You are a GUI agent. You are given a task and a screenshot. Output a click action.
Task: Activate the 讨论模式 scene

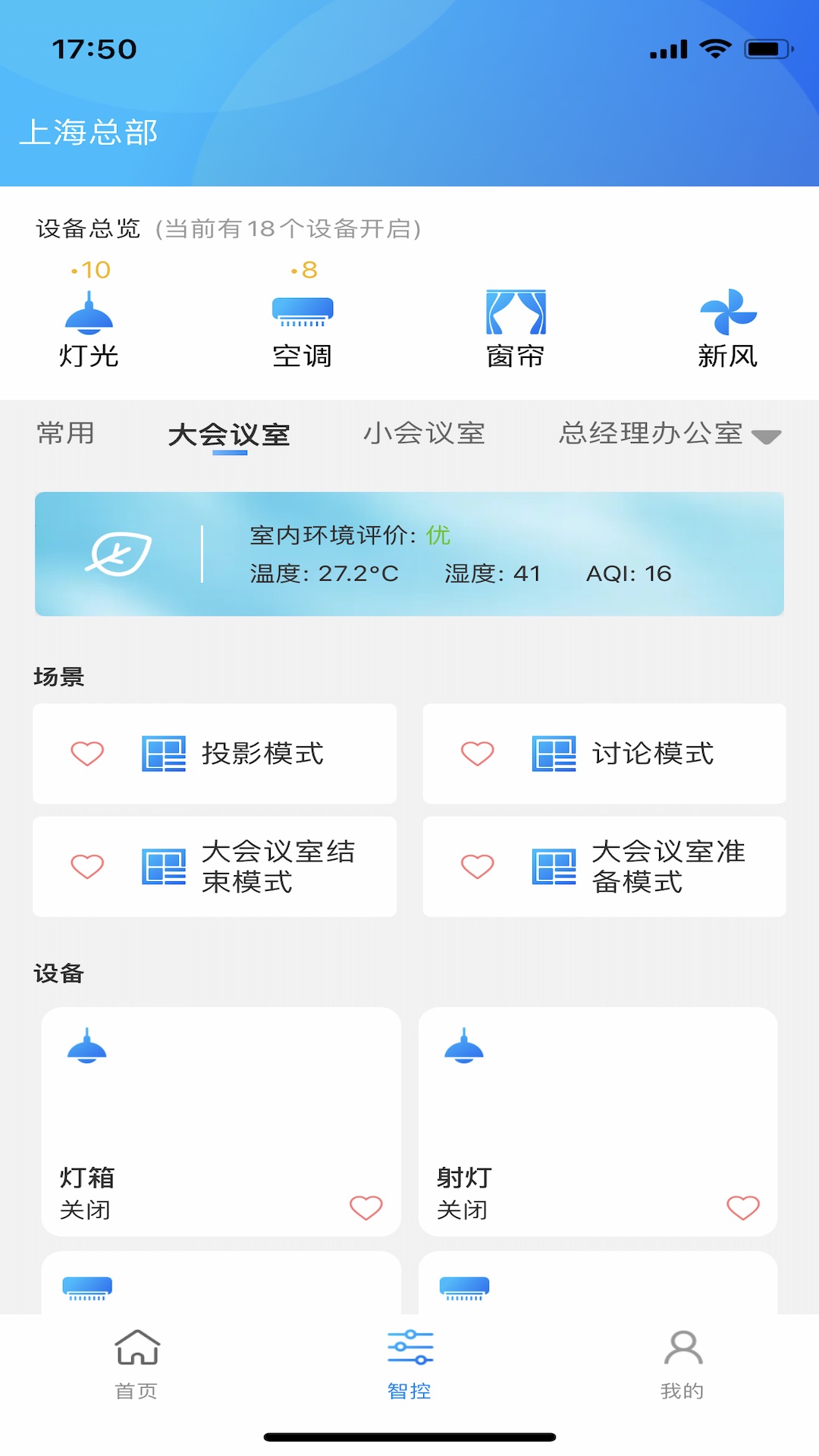click(604, 754)
